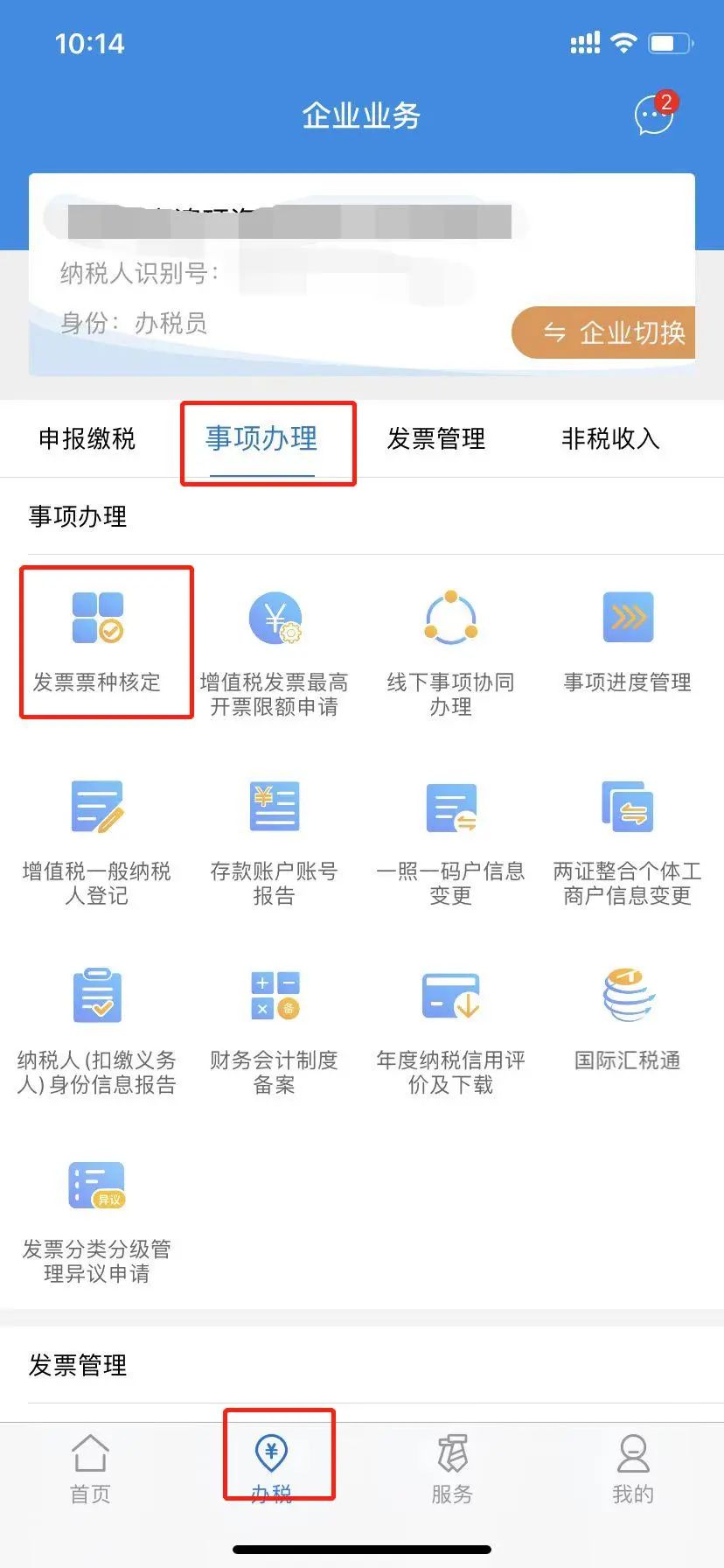The width and height of the screenshot is (724, 1568).
Task: Tap the 企业切换 button
Action: 613,332
